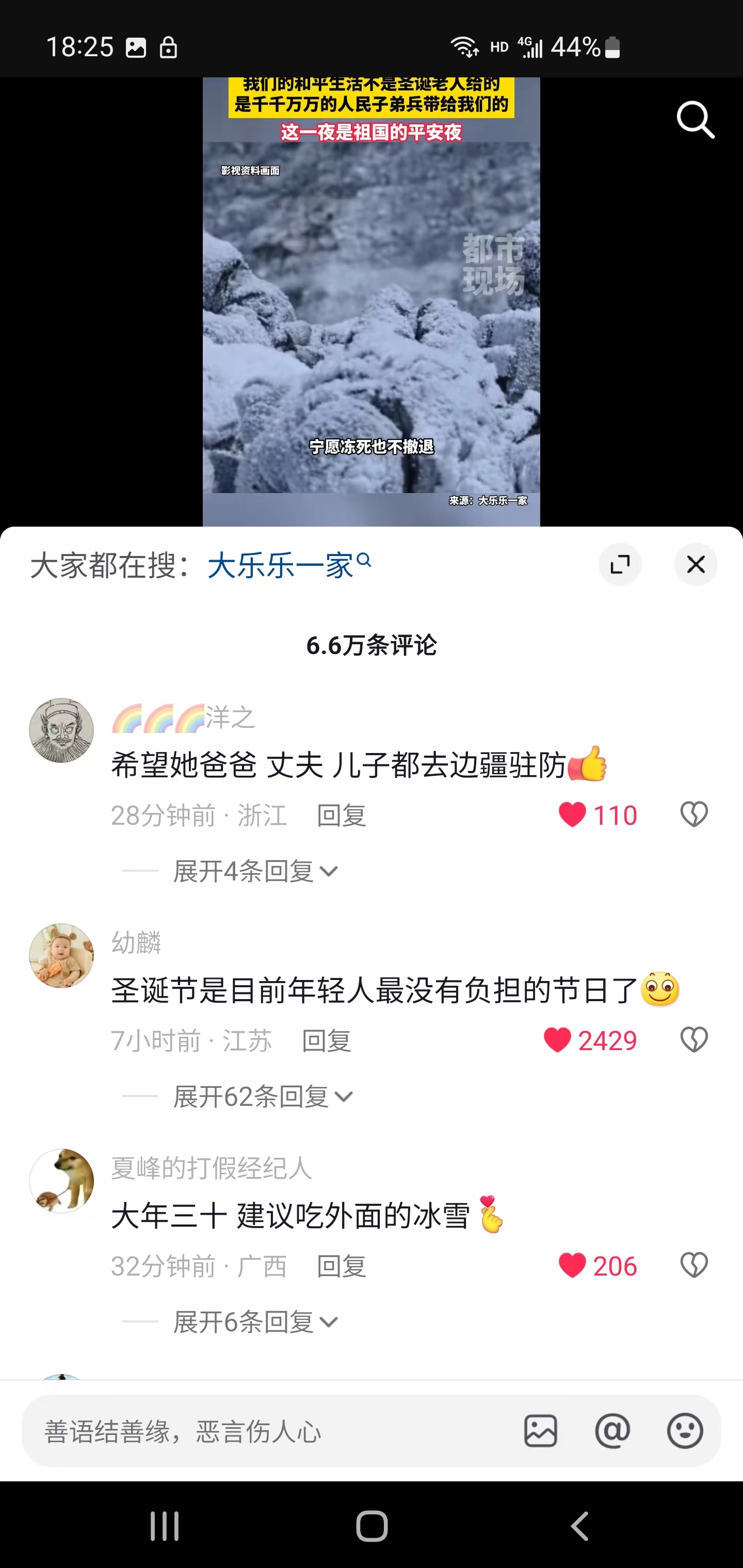Expand 4 replies under 洋之's comment
Screen dimensions: 743x1568
pos(255,871)
